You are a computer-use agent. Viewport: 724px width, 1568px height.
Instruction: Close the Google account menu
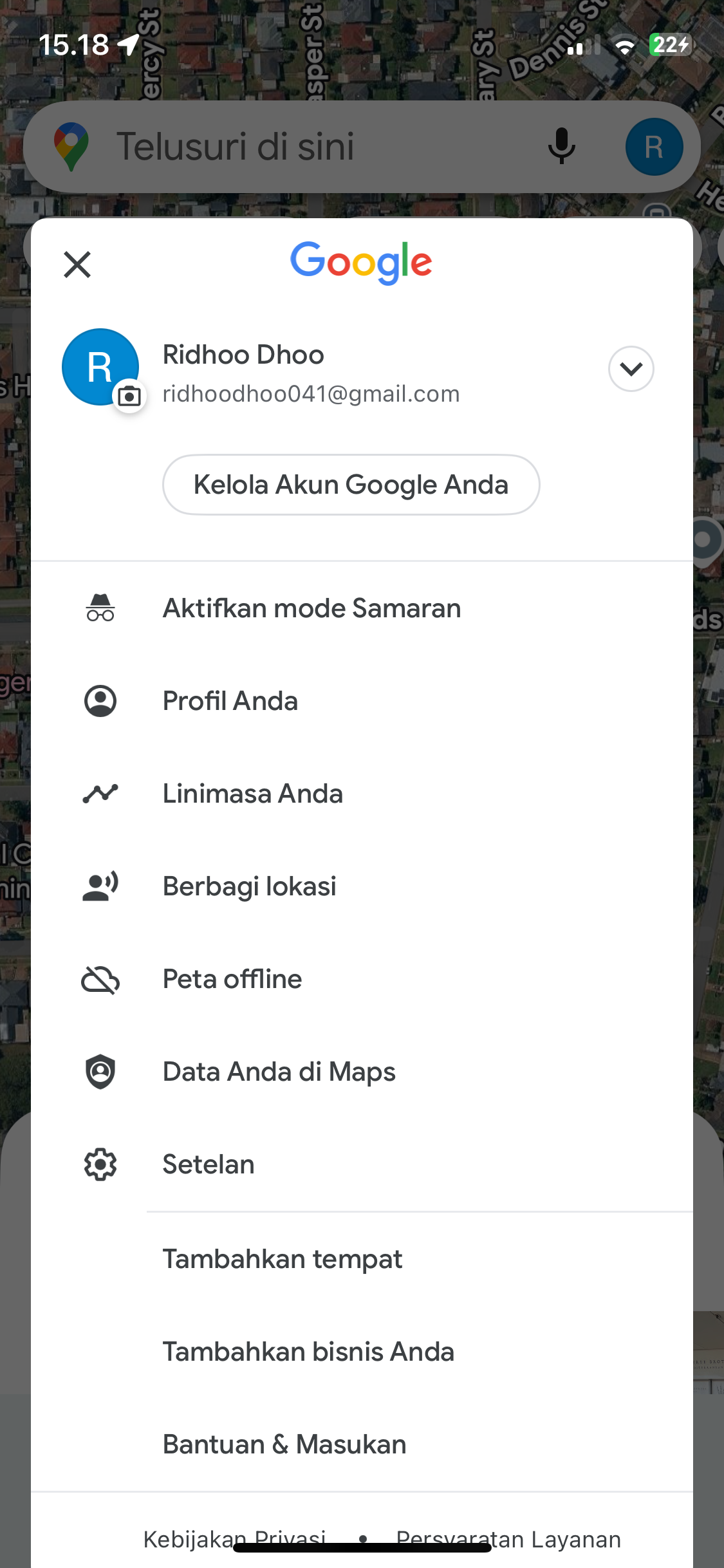(77, 265)
